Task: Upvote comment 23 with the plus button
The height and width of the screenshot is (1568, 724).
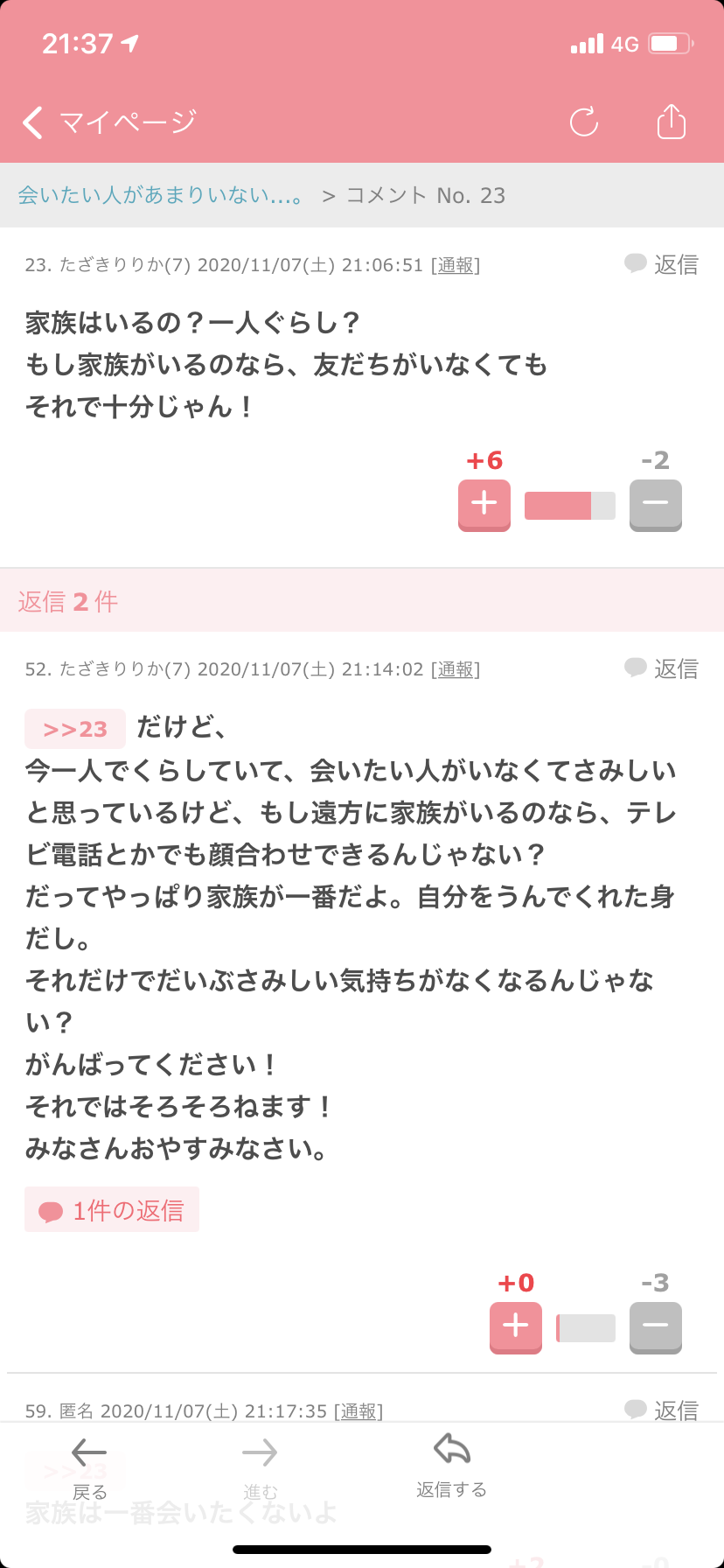Action: coord(484,505)
